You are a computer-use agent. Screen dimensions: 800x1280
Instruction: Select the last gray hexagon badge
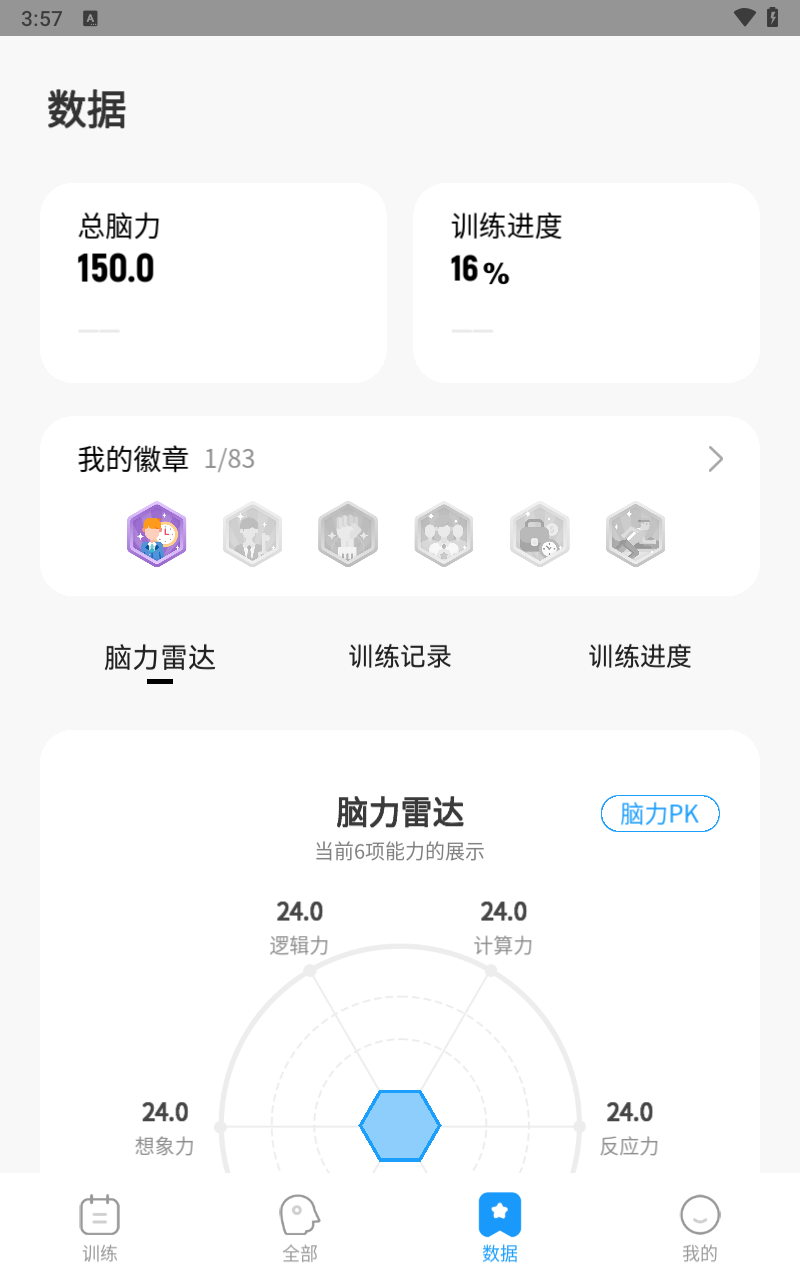pos(636,535)
